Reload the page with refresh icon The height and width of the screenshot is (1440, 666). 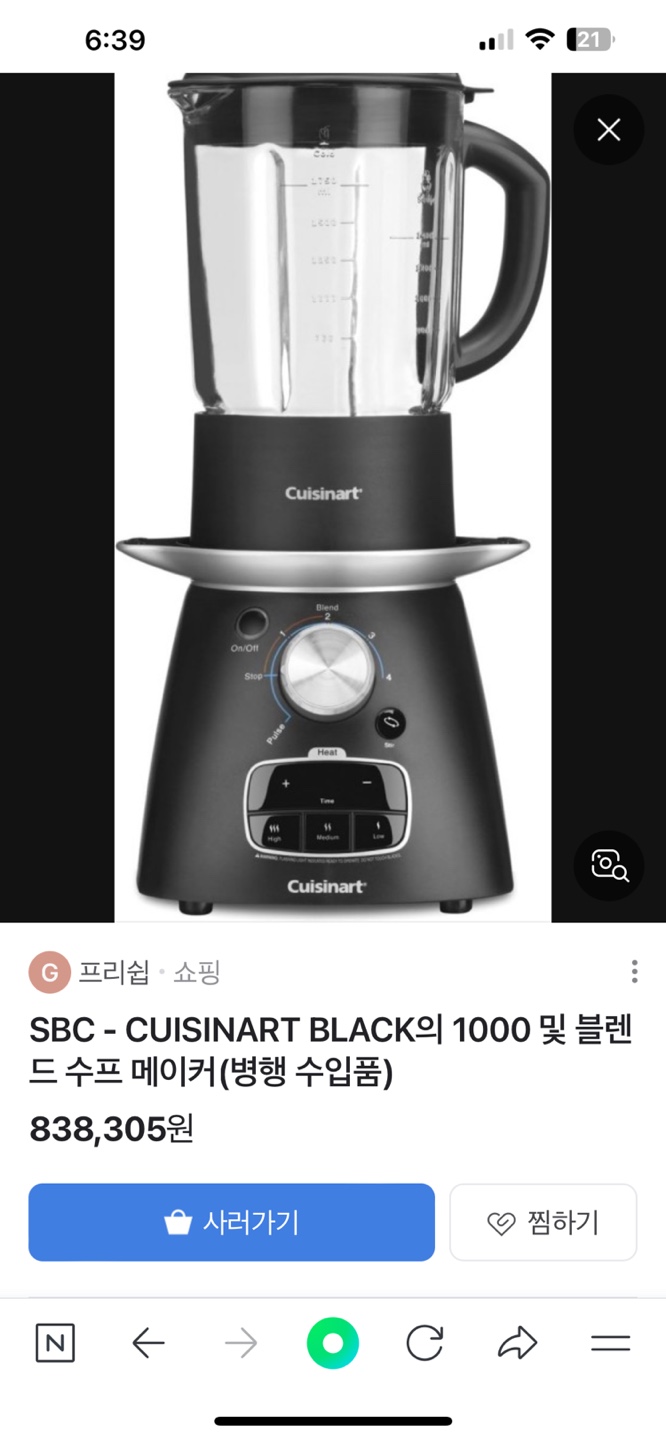(x=424, y=1343)
